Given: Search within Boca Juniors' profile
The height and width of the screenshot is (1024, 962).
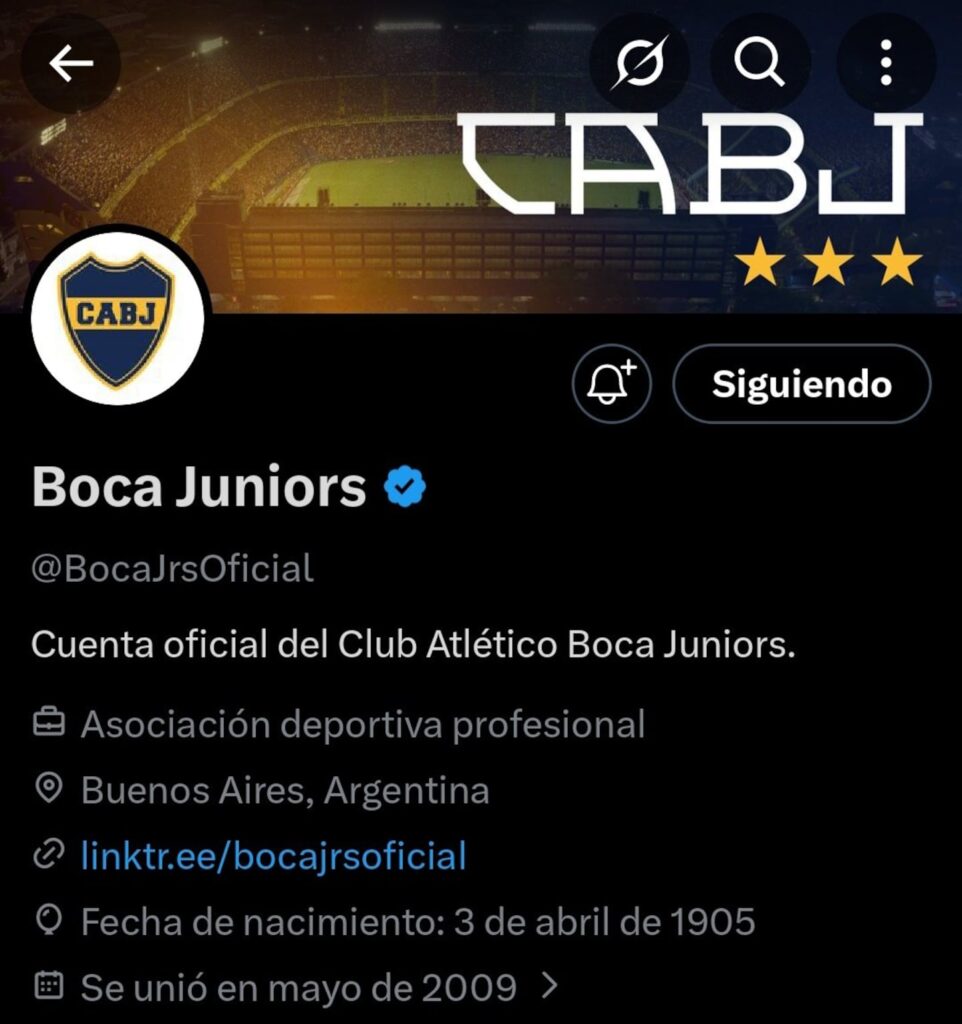Looking at the screenshot, I should click(x=760, y=64).
